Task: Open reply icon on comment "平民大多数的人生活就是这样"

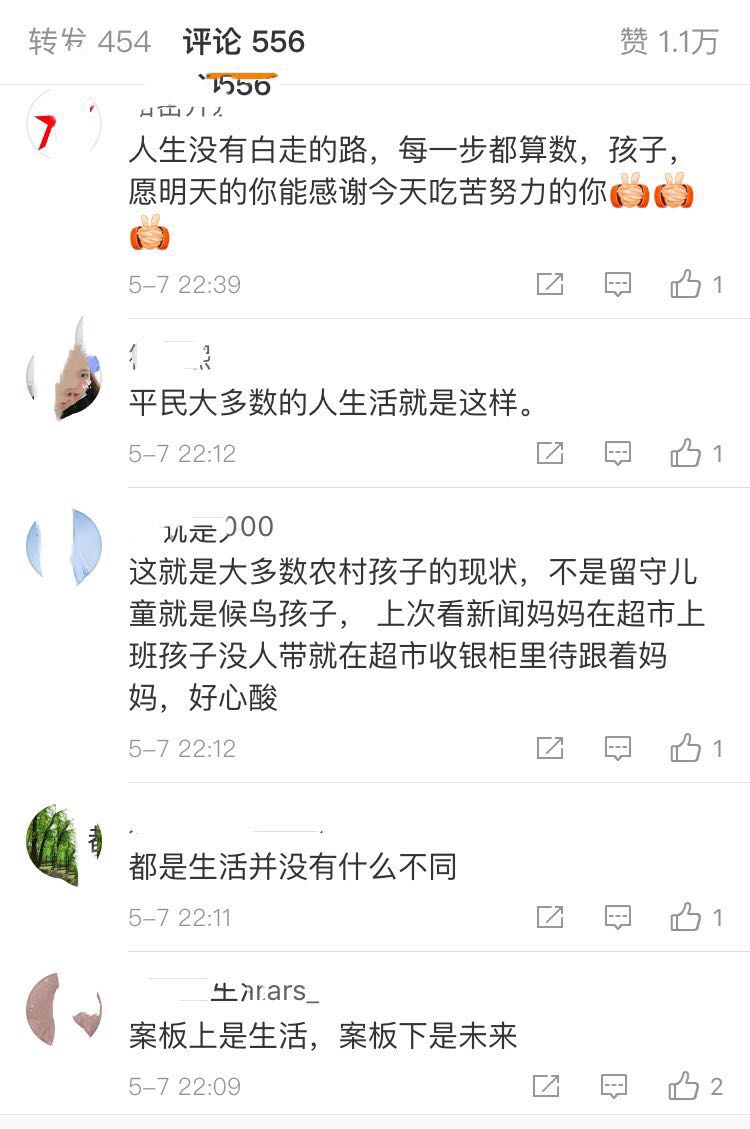Action: point(616,452)
